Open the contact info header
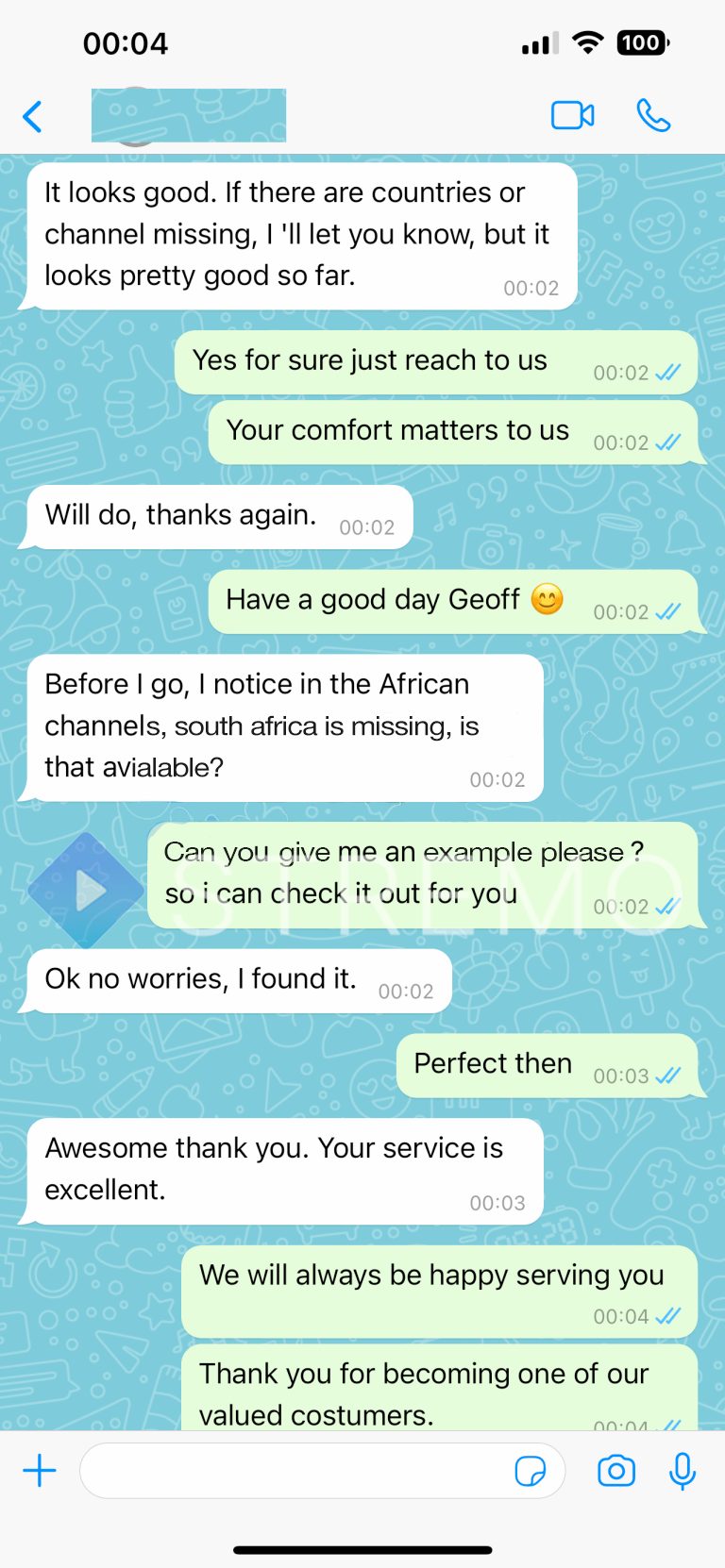 [x=189, y=116]
